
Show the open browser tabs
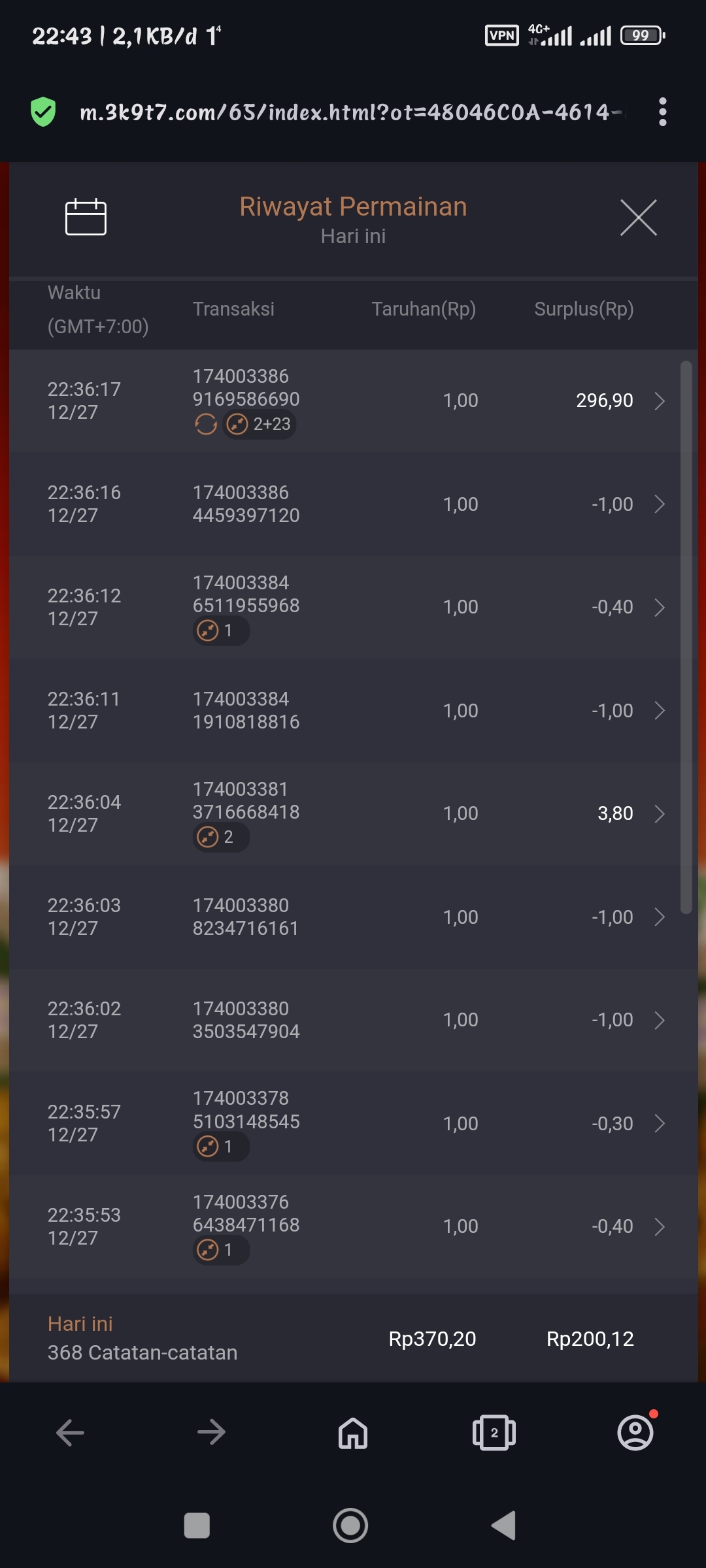(x=494, y=1433)
